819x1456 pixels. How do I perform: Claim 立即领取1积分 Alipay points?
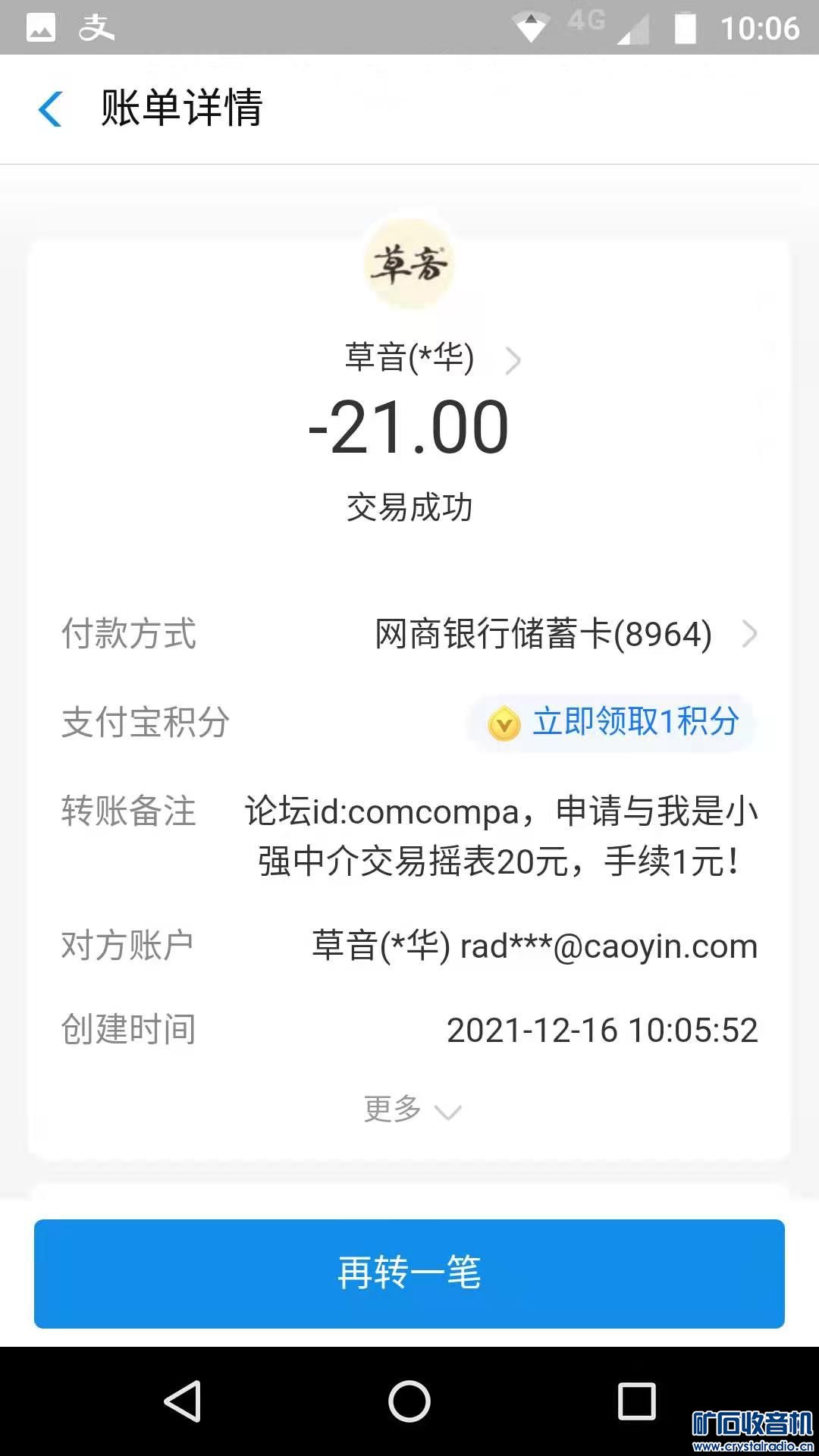(x=614, y=722)
